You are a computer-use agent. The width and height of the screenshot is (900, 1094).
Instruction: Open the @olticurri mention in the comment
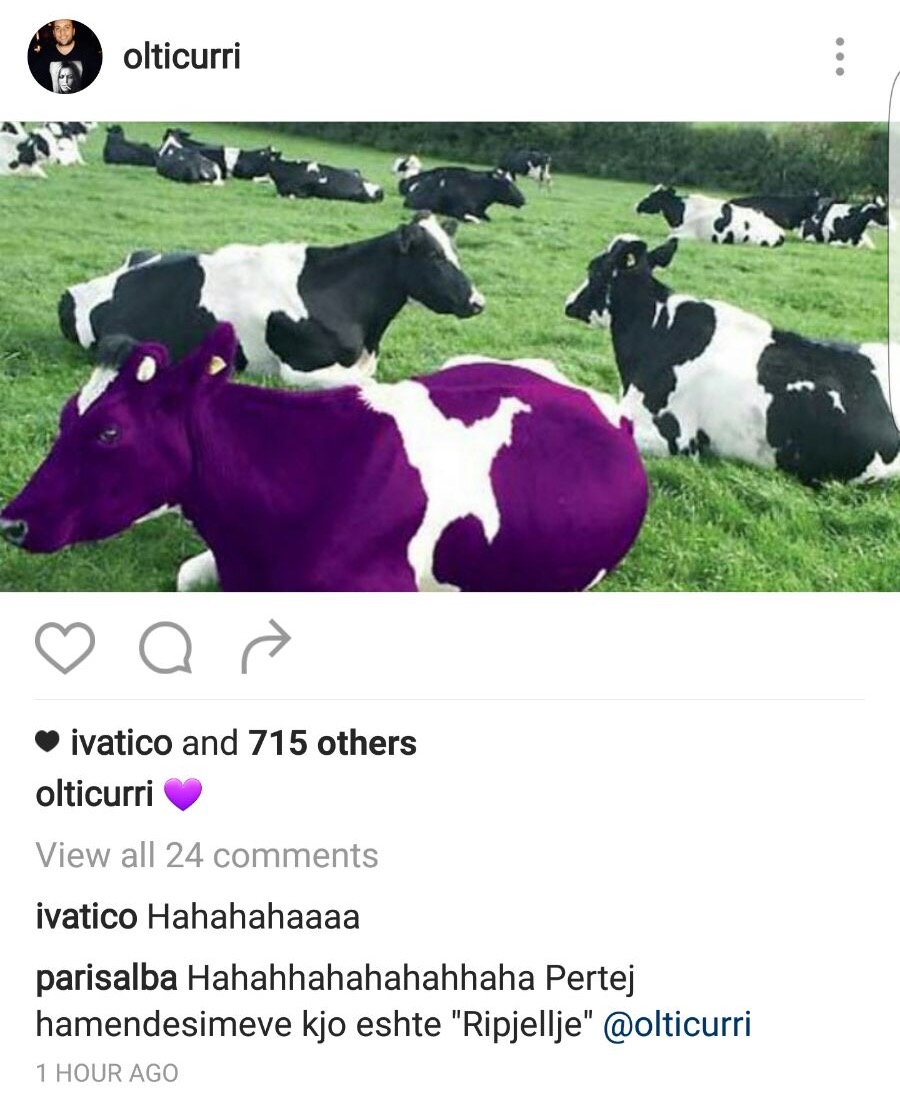[x=676, y=1025]
